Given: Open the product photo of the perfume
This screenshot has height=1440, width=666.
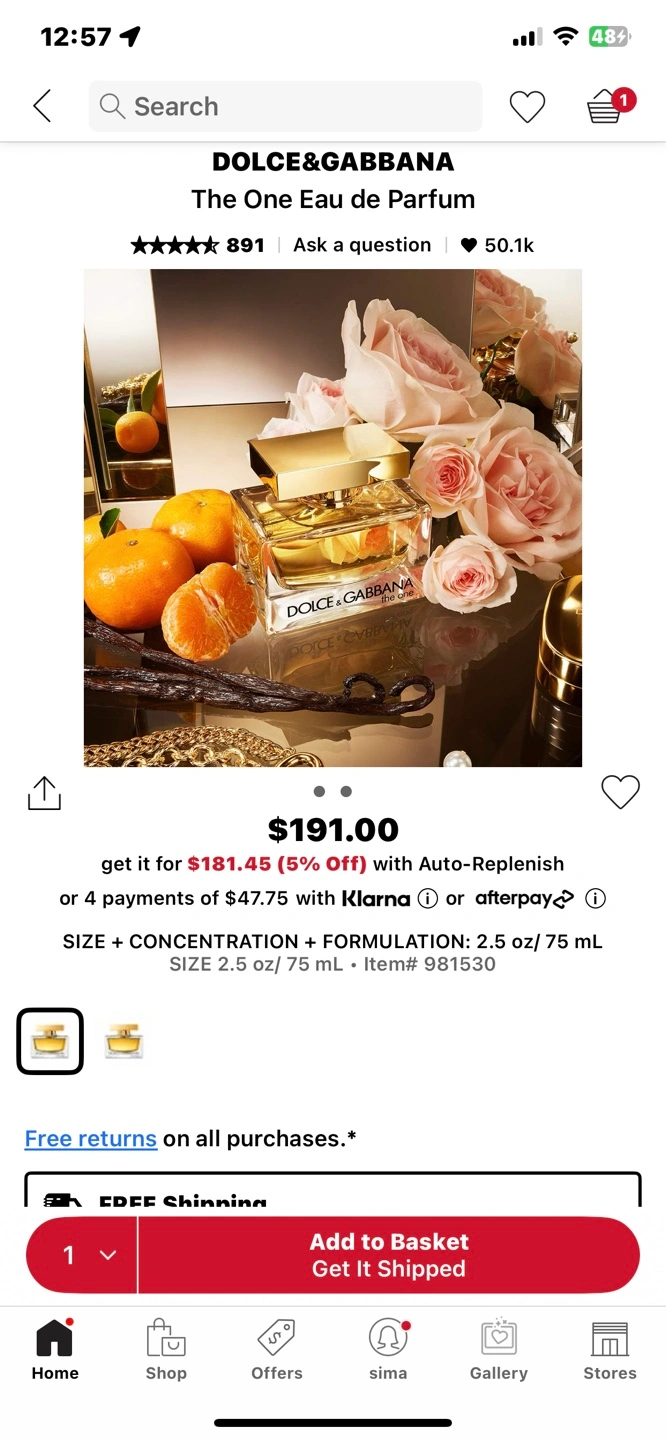Looking at the screenshot, I should 333,518.
